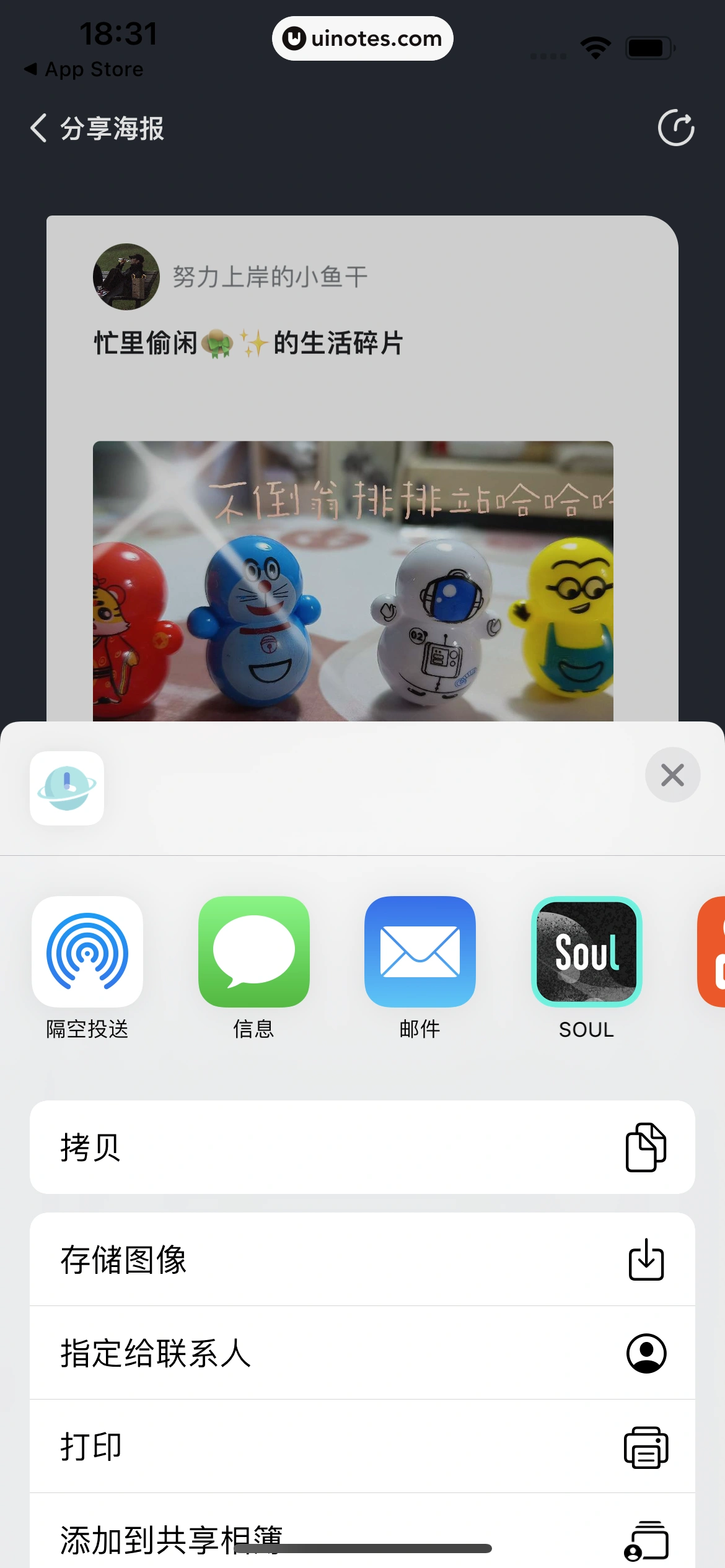
Task: Copy the poster (拷贝)
Action: click(x=362, y=1147)
